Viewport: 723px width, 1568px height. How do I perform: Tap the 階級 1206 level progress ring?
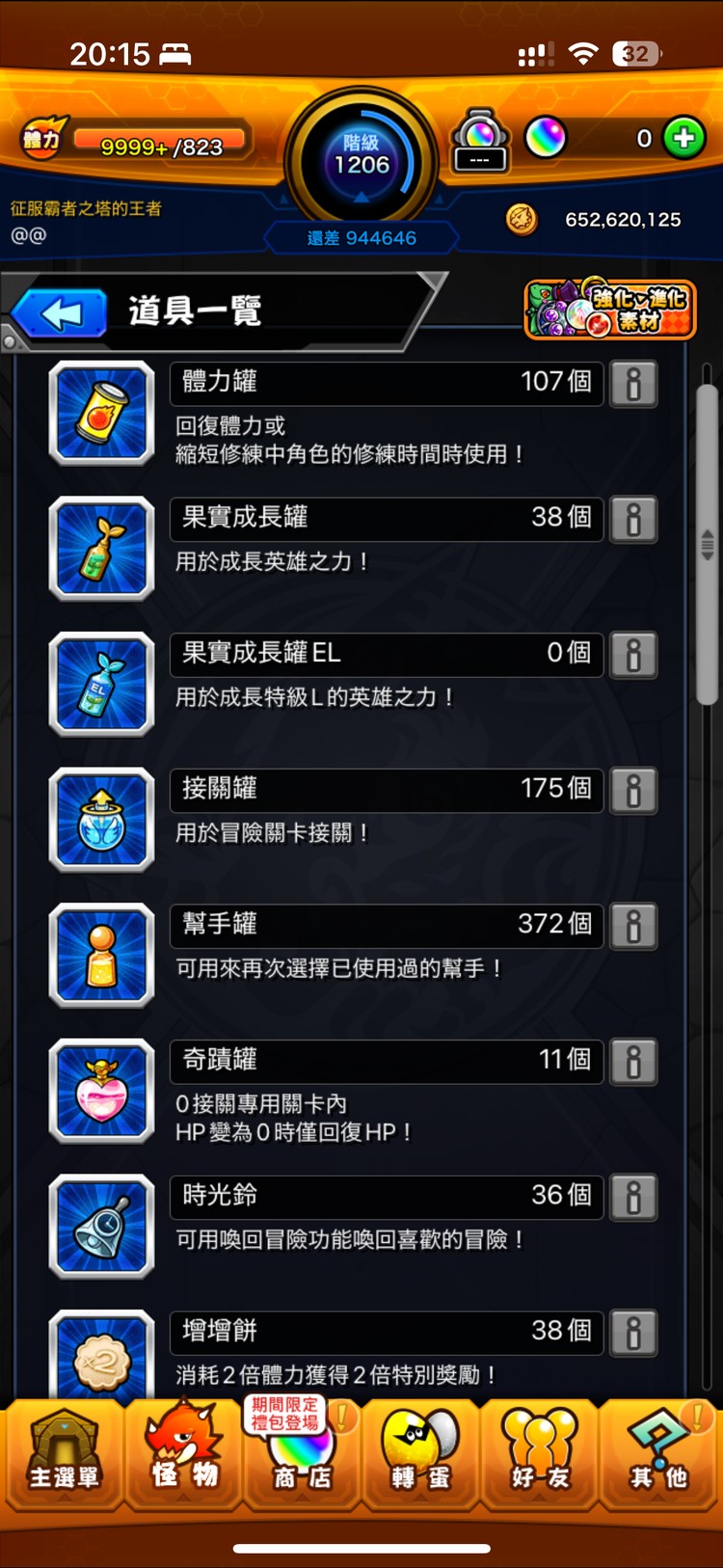(x=361, y=157)
